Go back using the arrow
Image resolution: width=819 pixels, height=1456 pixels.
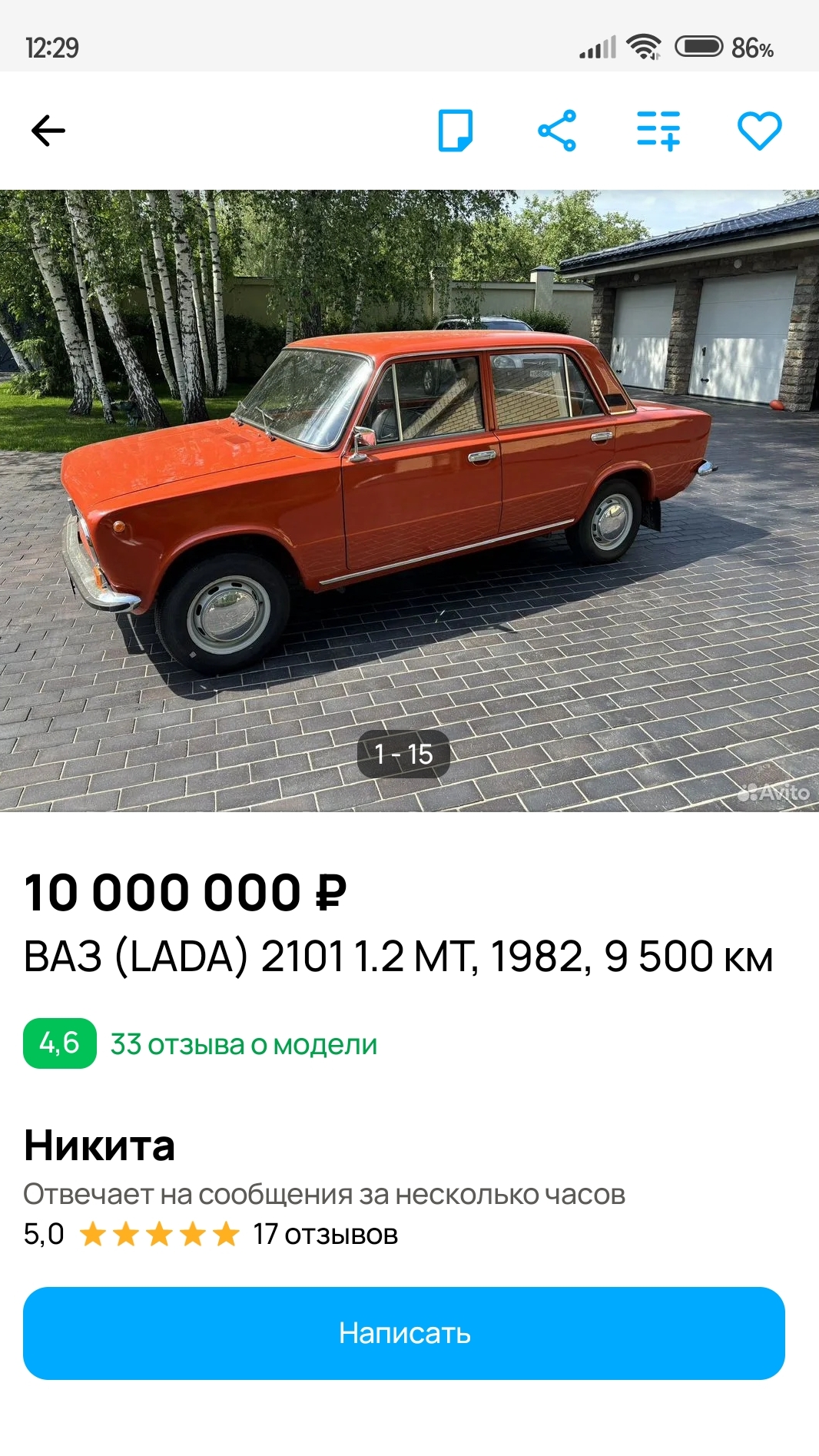[48, 131]
